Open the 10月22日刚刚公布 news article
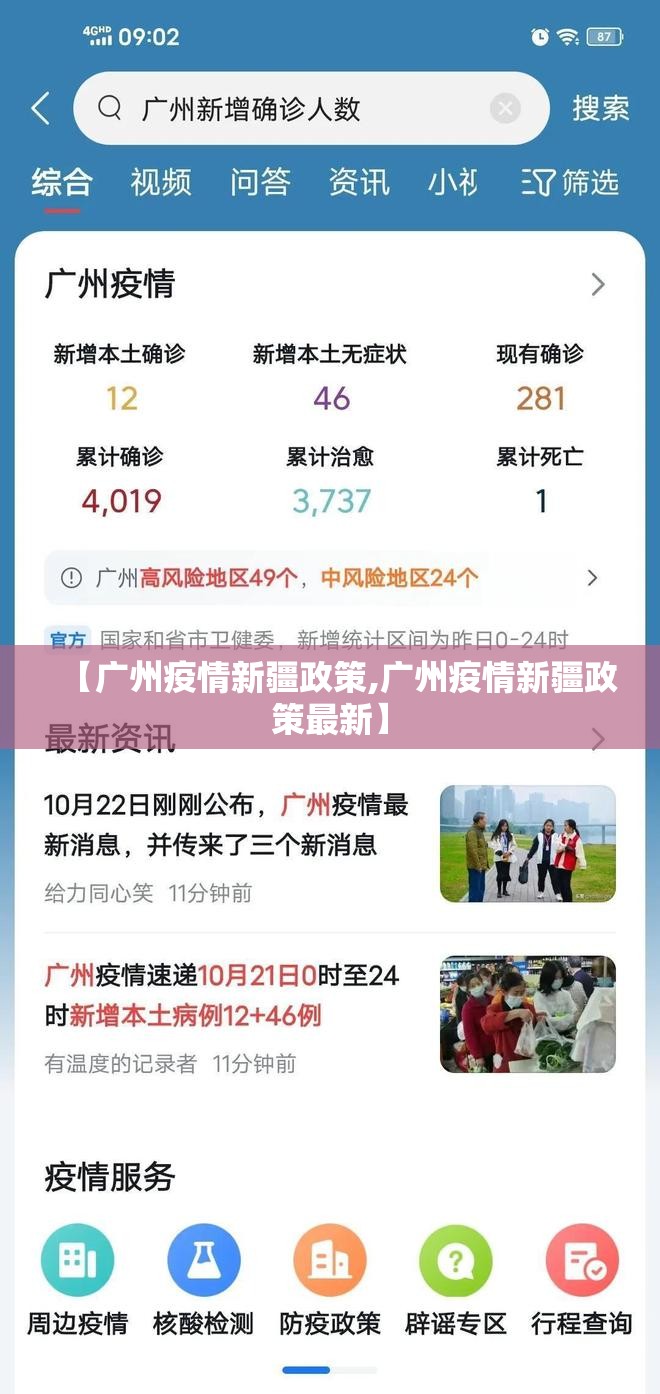 226,824
